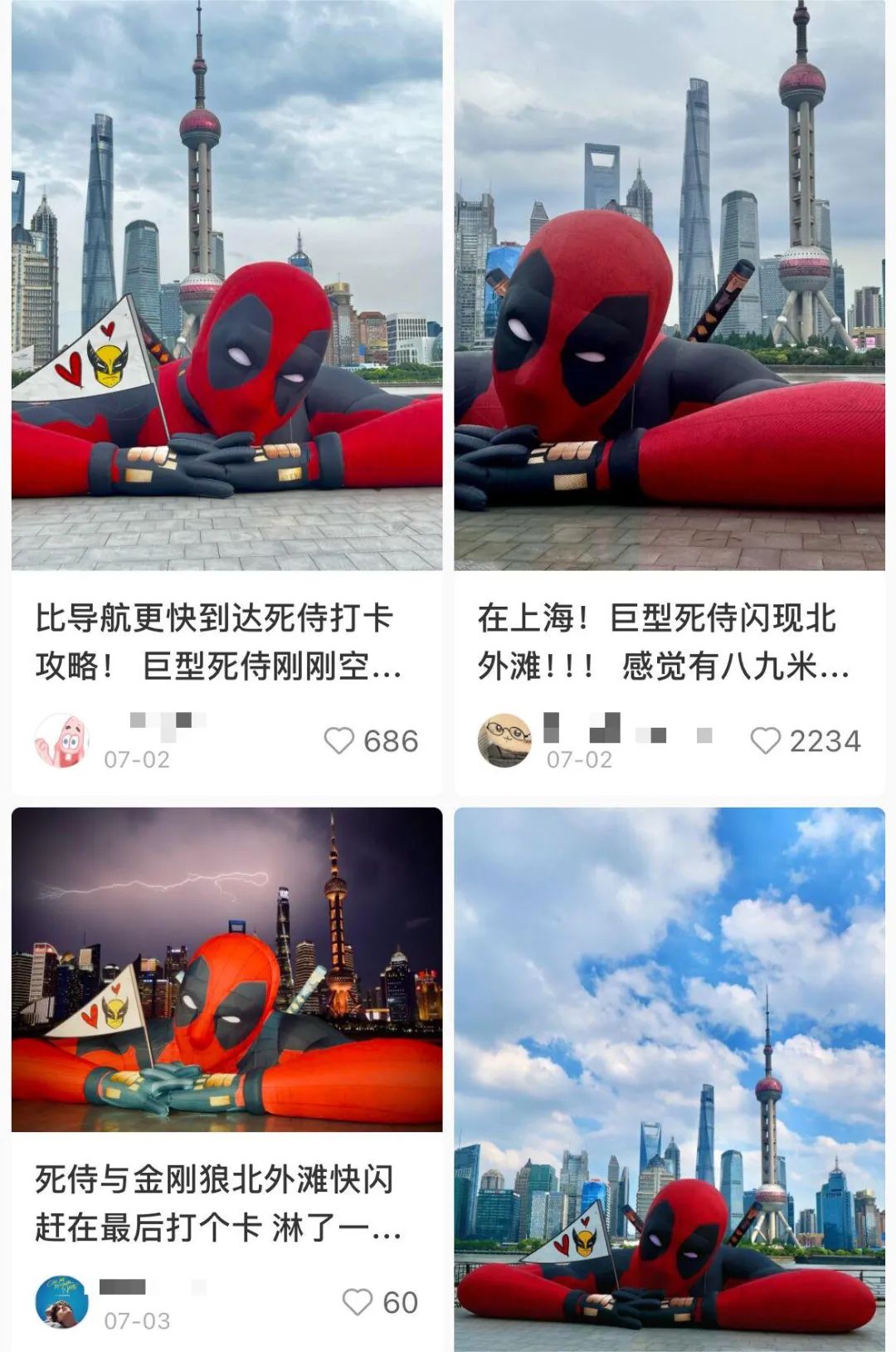The width and height of the screenshot is (896, 1352).
Task: Open the author avatar of the 07-03 post
Action: coord(61,1301)
